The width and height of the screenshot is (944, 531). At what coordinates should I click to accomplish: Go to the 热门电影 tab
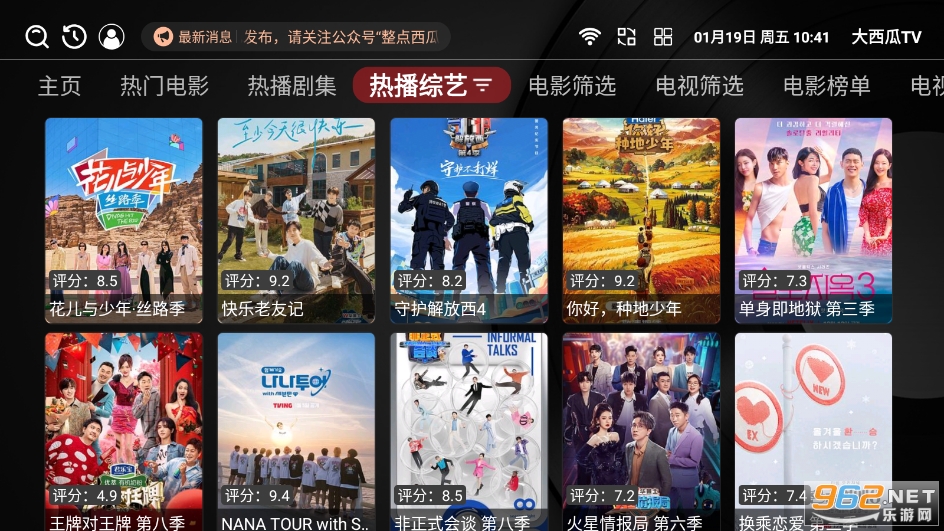[164, 86]
